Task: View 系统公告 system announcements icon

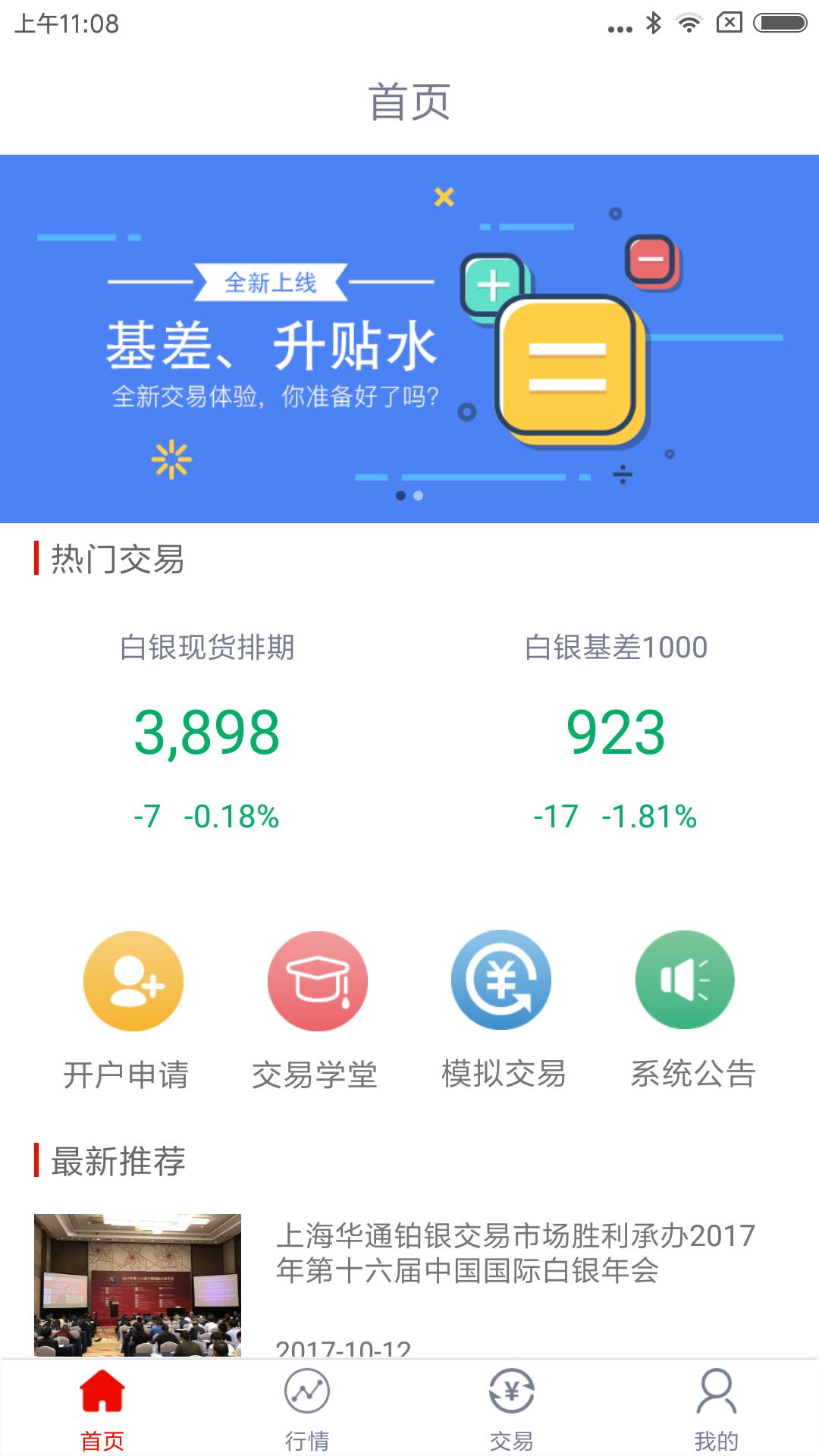Action: pyautogui.click(x=683, y=980)
